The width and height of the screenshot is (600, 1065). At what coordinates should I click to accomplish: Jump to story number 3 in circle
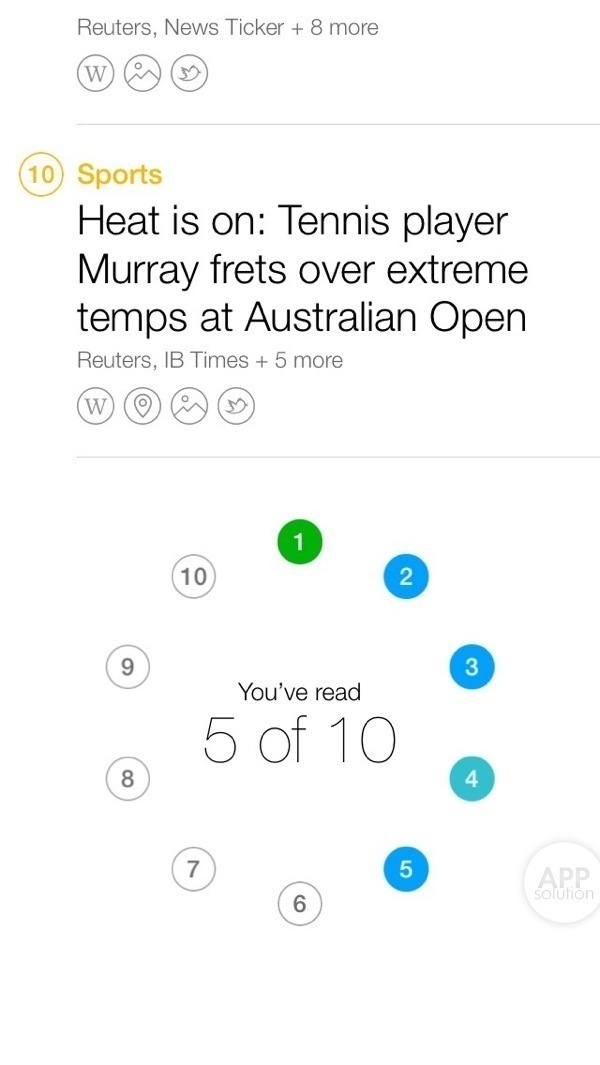click(x=472, y=666)
